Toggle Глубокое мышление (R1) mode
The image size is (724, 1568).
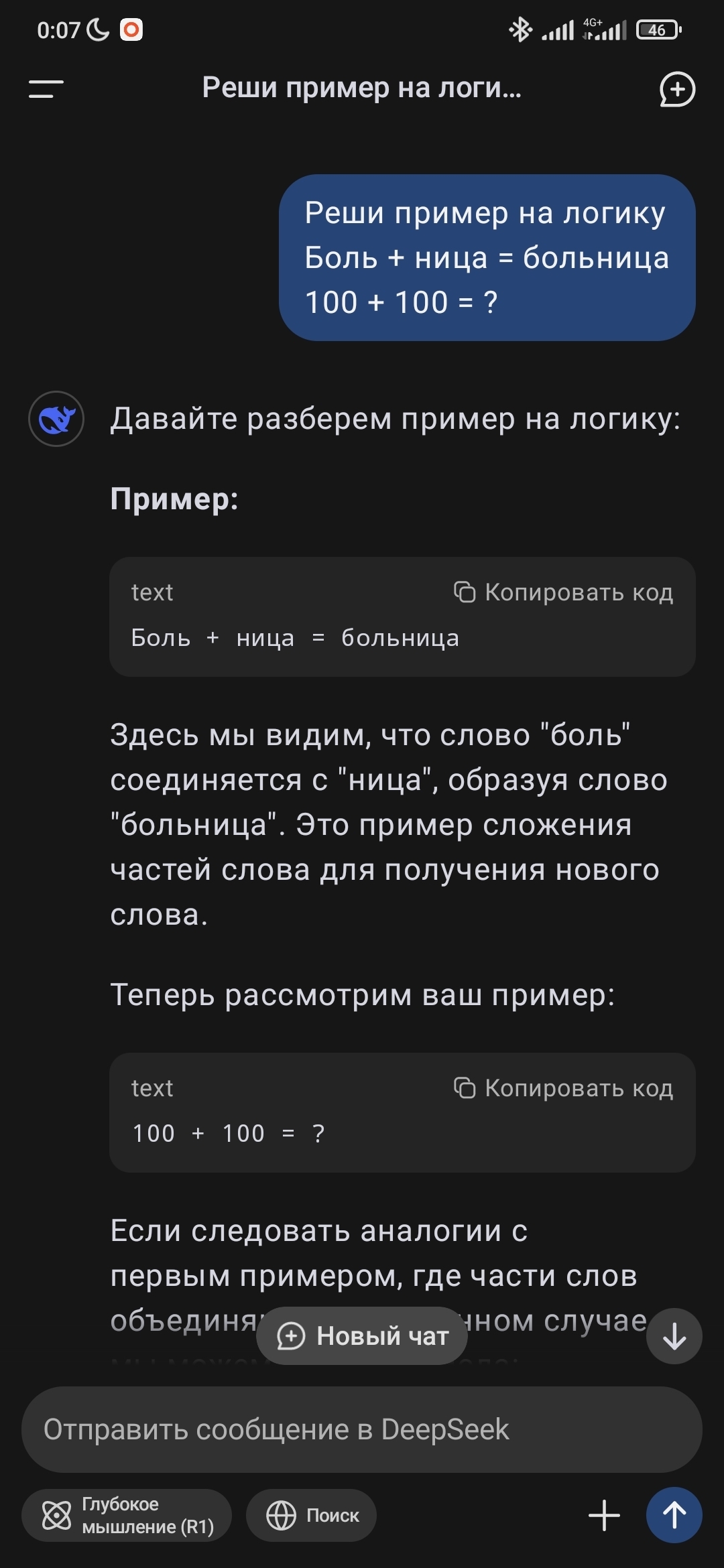coord(127,1515)
